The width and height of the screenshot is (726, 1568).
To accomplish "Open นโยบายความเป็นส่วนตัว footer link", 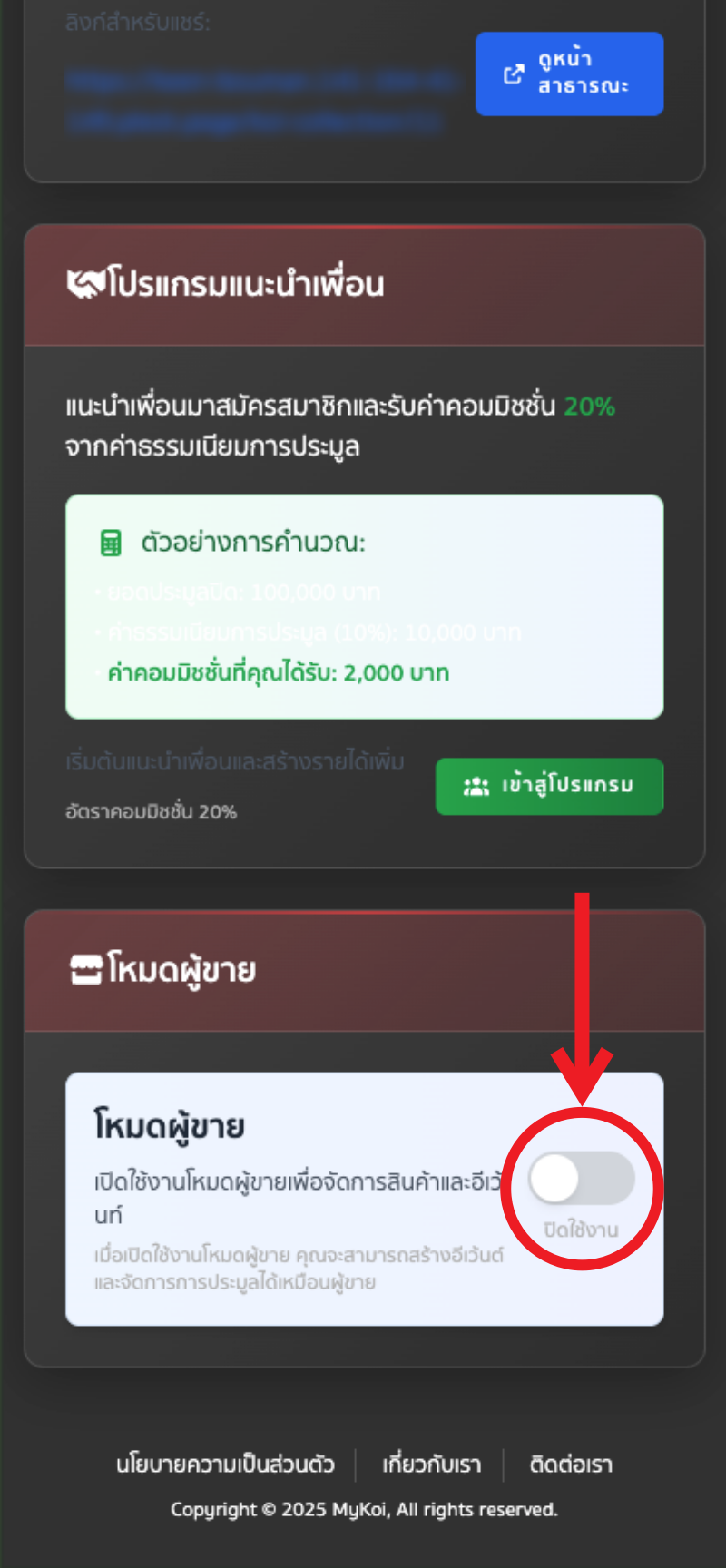I will click(225, 1464).
